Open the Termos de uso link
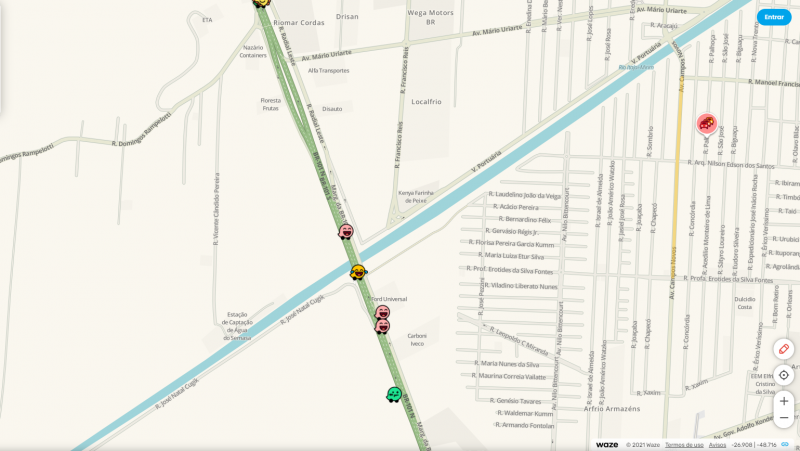Viewport: 800px width, 451px height. (684, 444)
